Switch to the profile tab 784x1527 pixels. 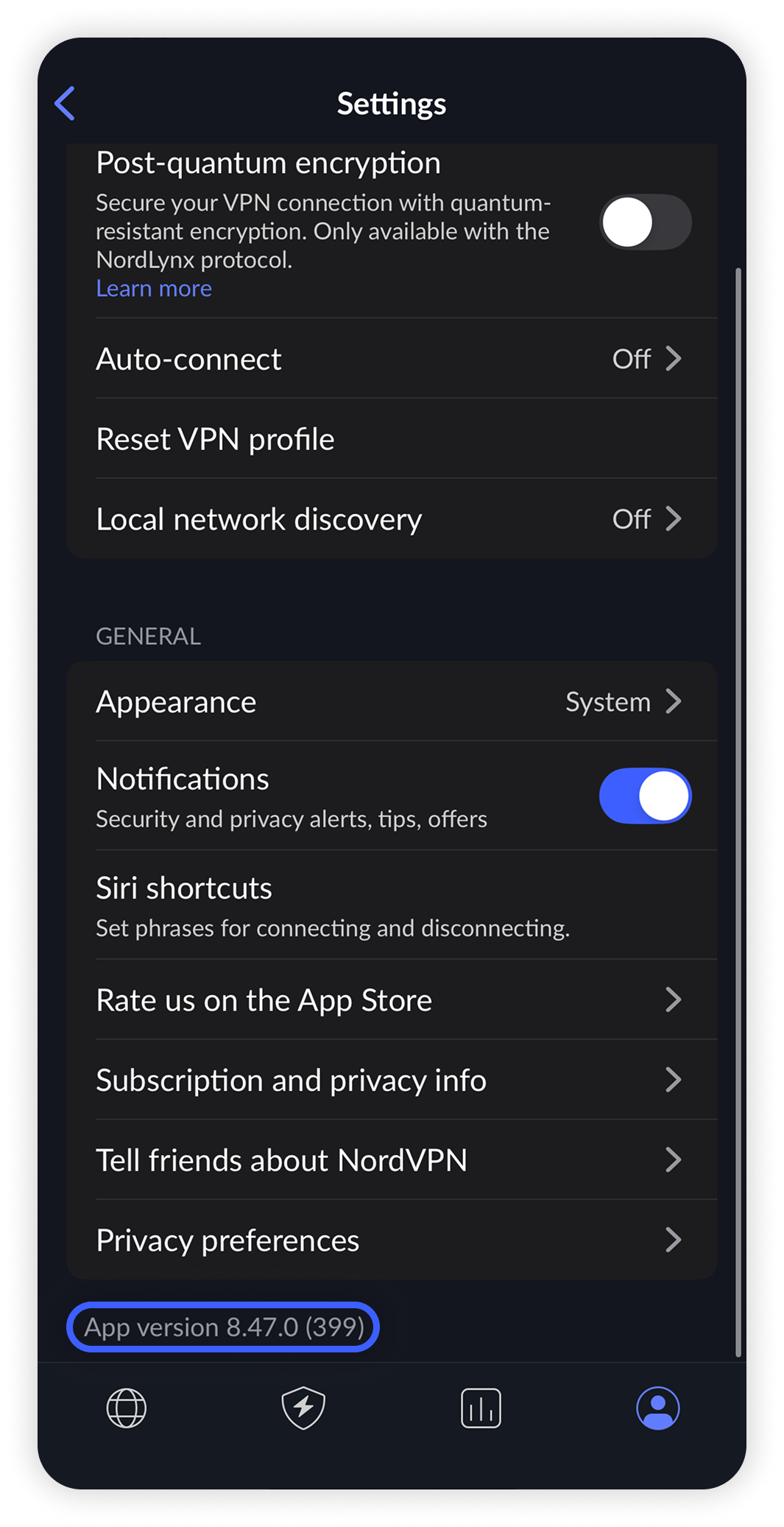tap(657, 1408)
